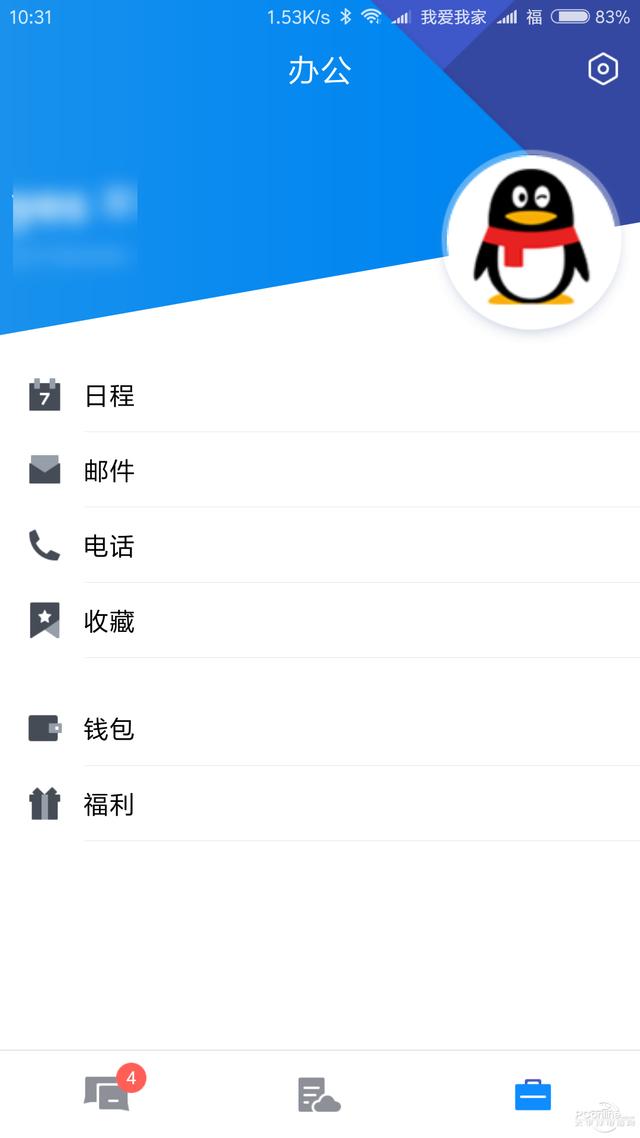Screen dimensions: 640x1138
Task: Select the briefcase office tab
Action: point(532,1095)
